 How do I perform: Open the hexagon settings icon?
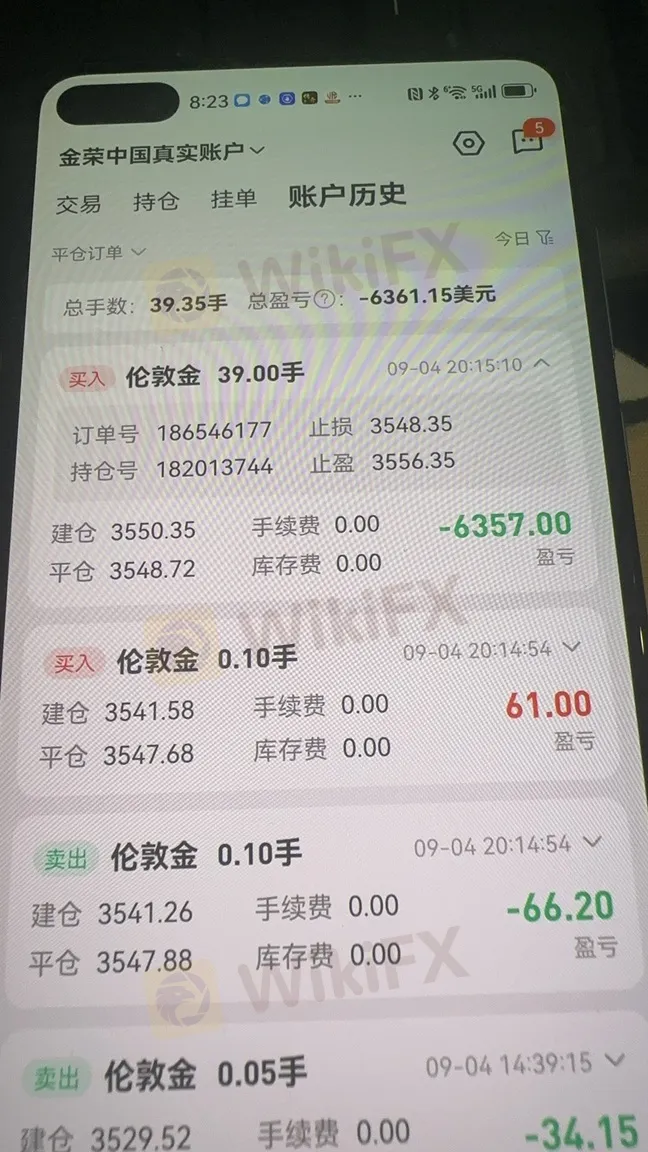tap(467, 144)
